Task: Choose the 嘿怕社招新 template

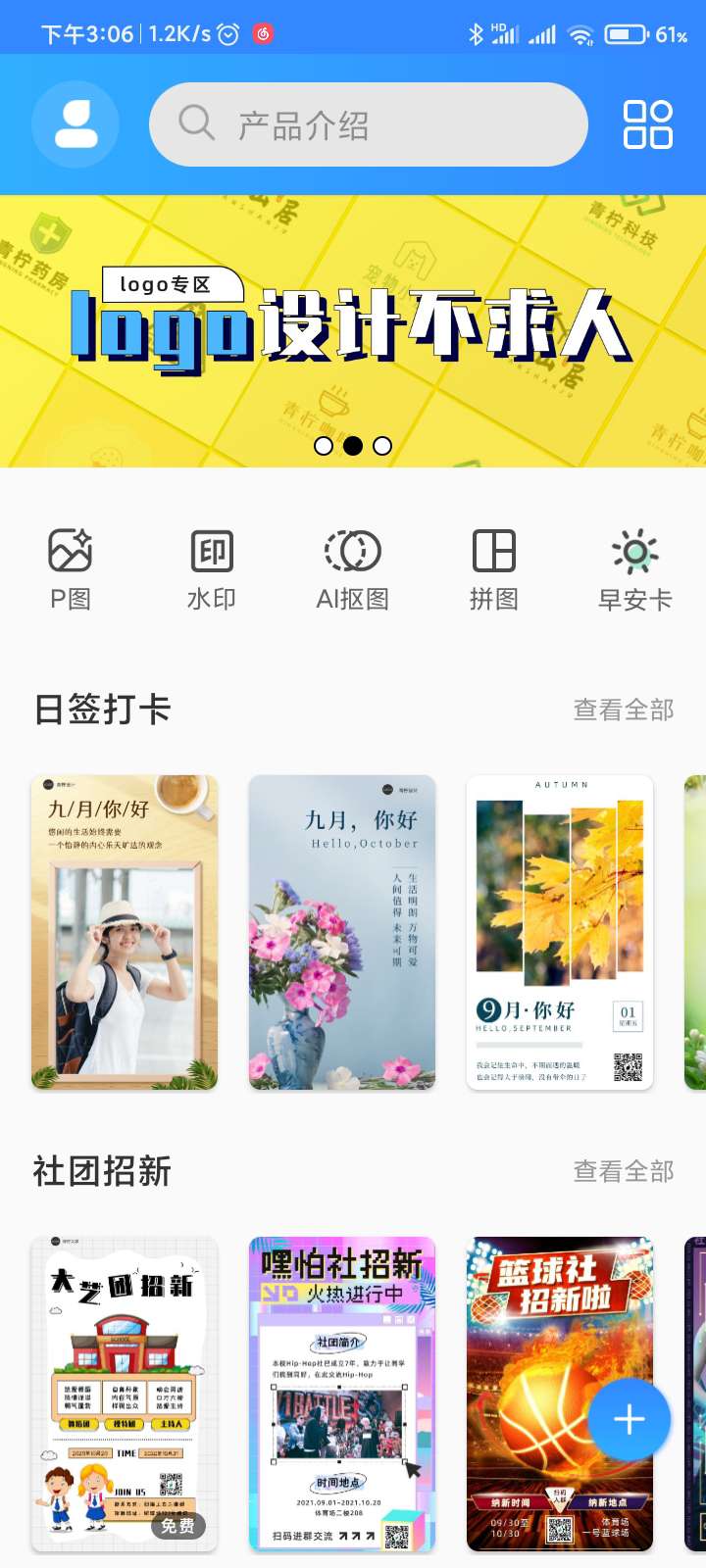Action: point(342,1394)
